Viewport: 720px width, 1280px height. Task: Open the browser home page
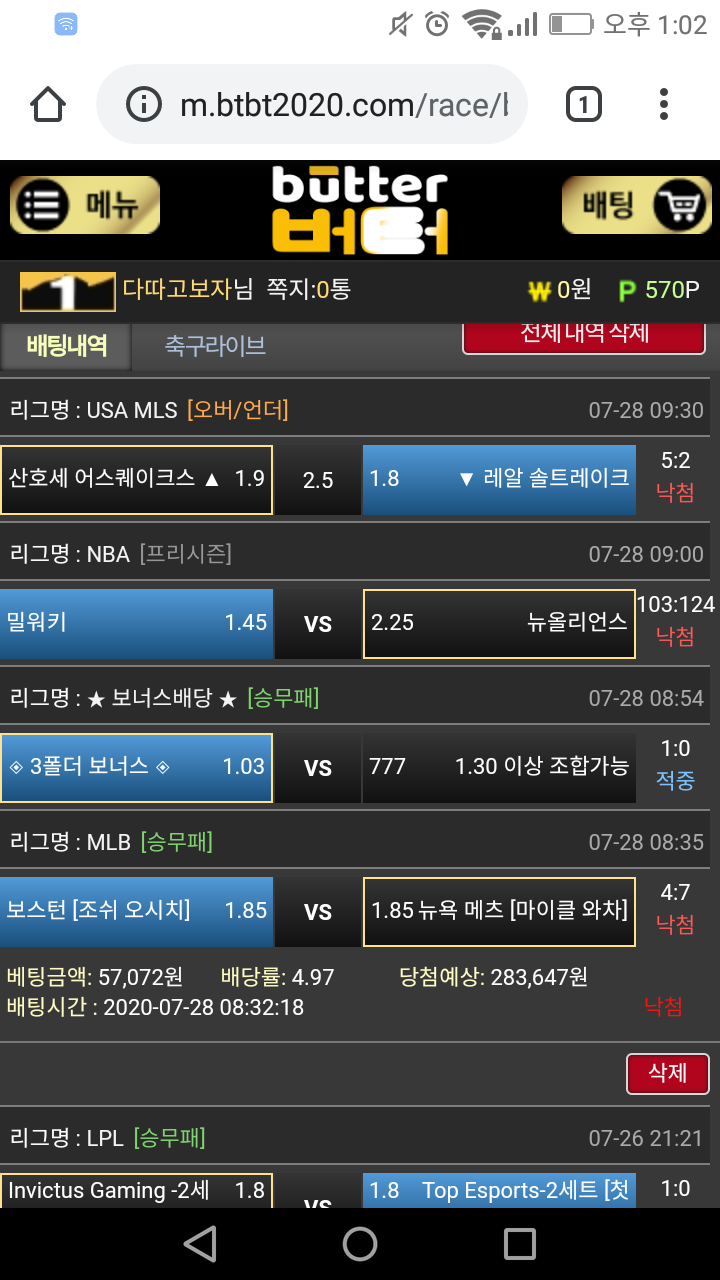pos(48,104)
